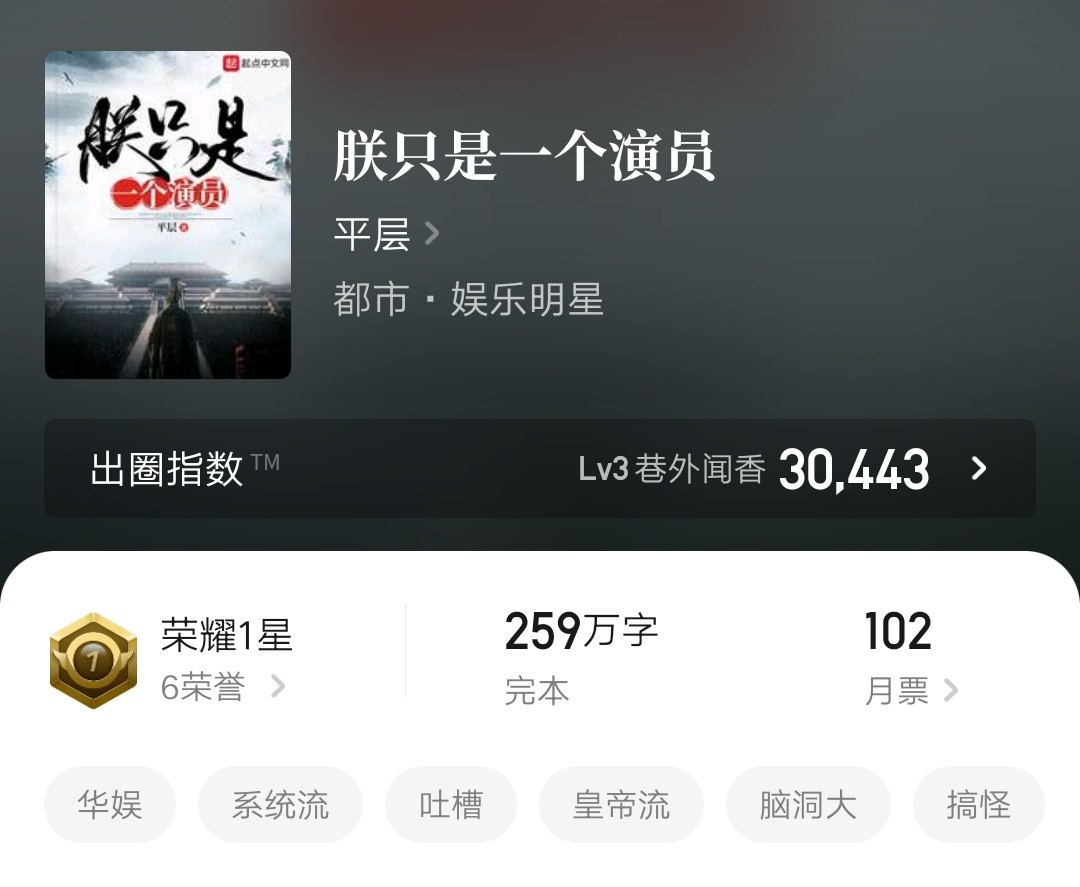View the 6荣誉 honors list

pos(222,687)
